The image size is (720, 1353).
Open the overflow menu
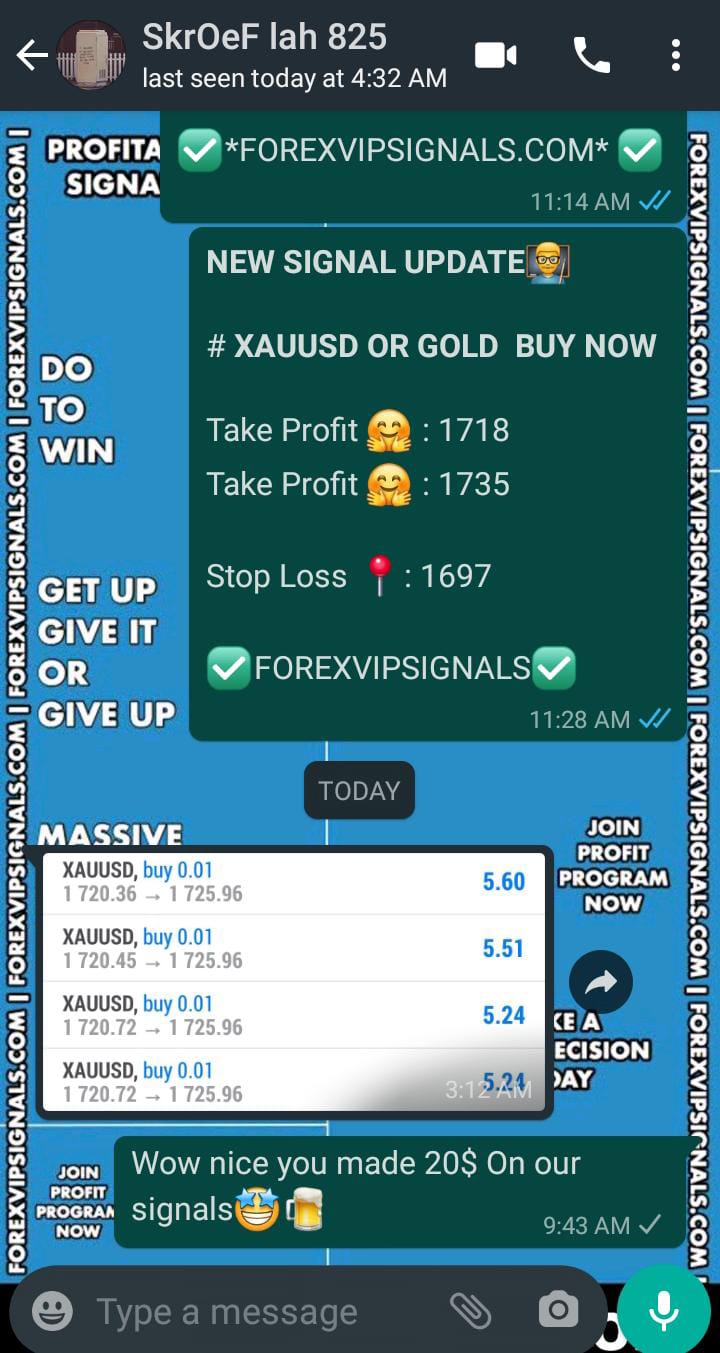click(x=676, y=55)
